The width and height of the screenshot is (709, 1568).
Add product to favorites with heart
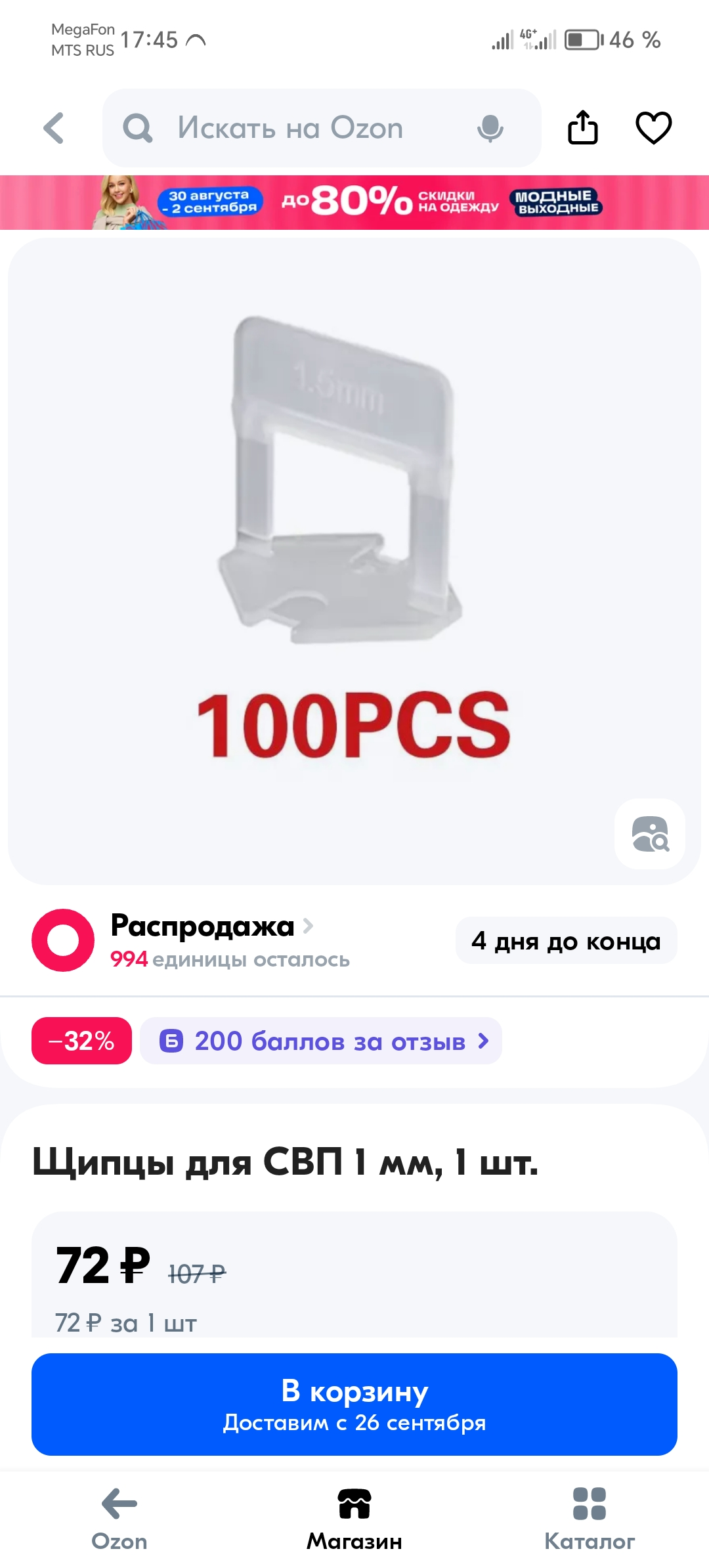(654, 127)
